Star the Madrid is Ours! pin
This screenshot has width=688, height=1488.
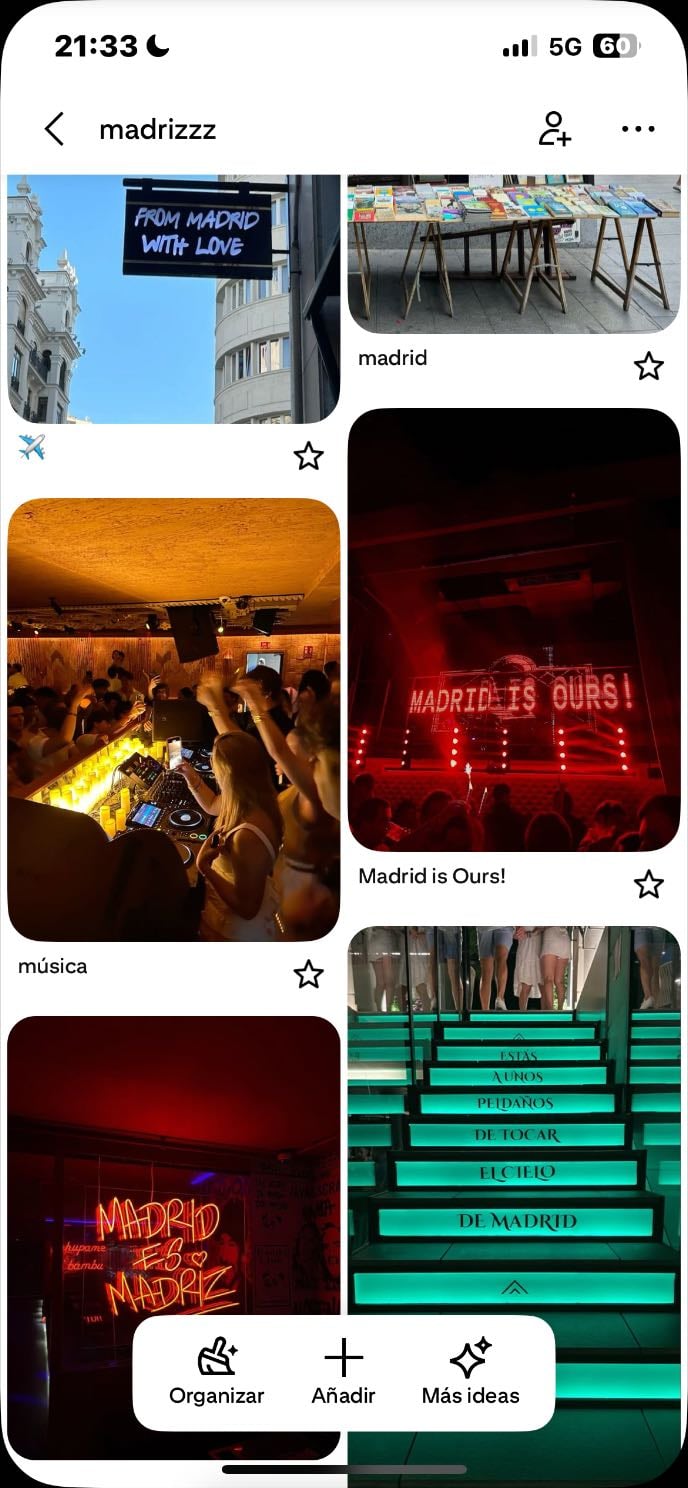coord(649,884)
